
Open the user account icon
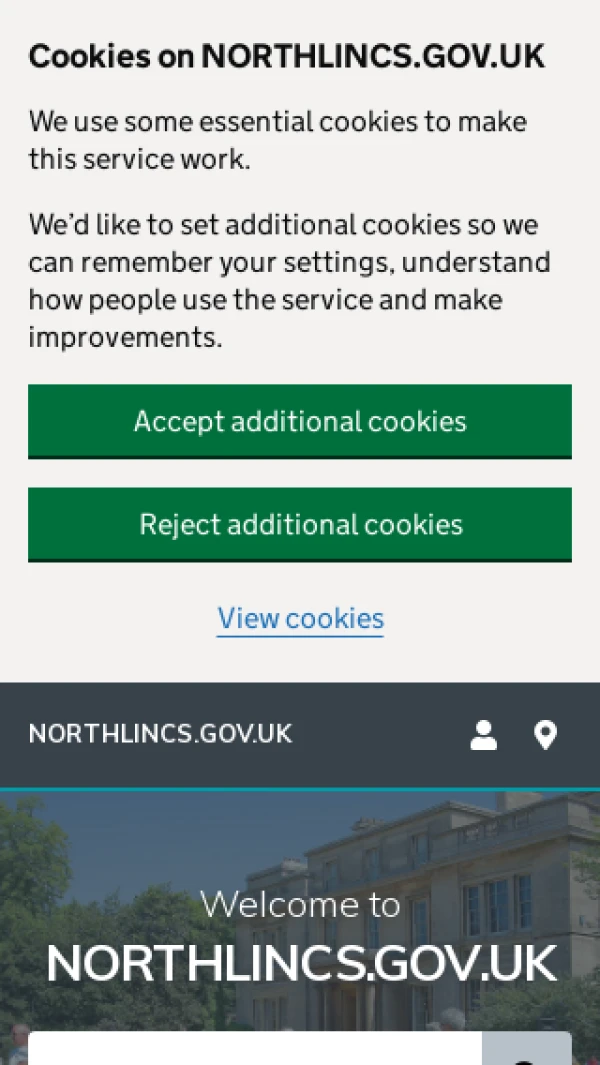tap(484, 735)
